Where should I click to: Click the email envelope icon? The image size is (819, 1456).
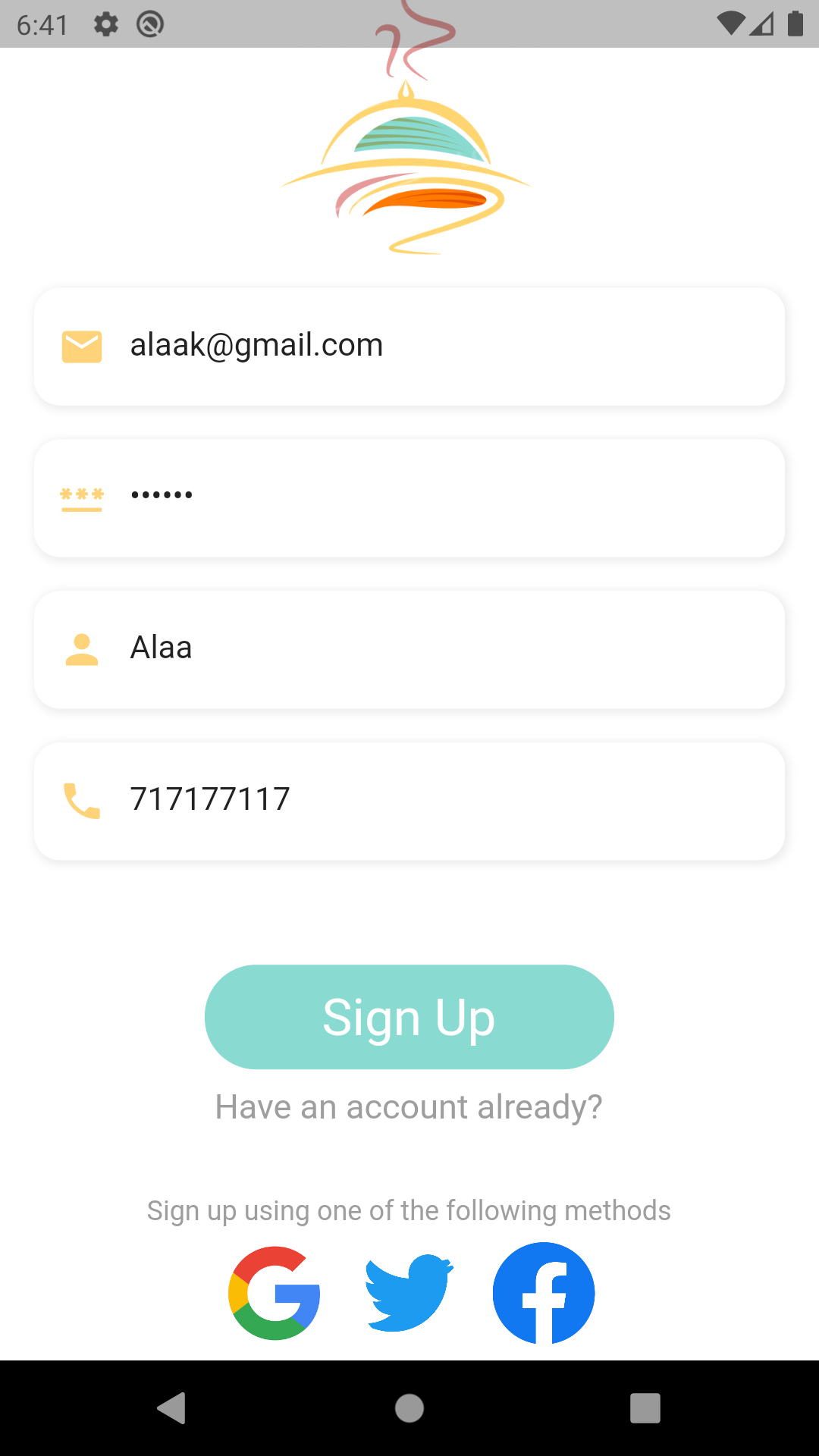coord(82,346)
